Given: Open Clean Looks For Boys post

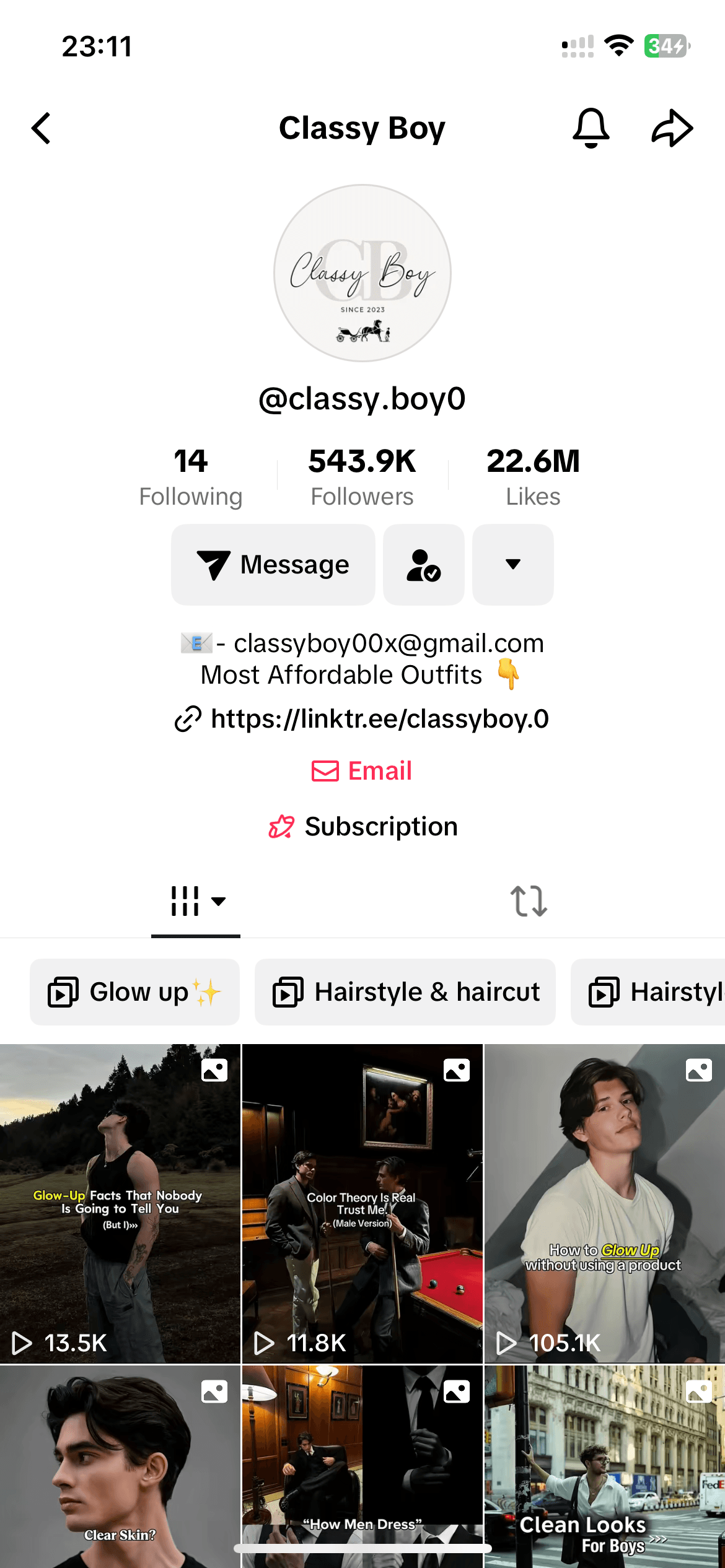Looking at the screenshot, I should coord(604,1468).
